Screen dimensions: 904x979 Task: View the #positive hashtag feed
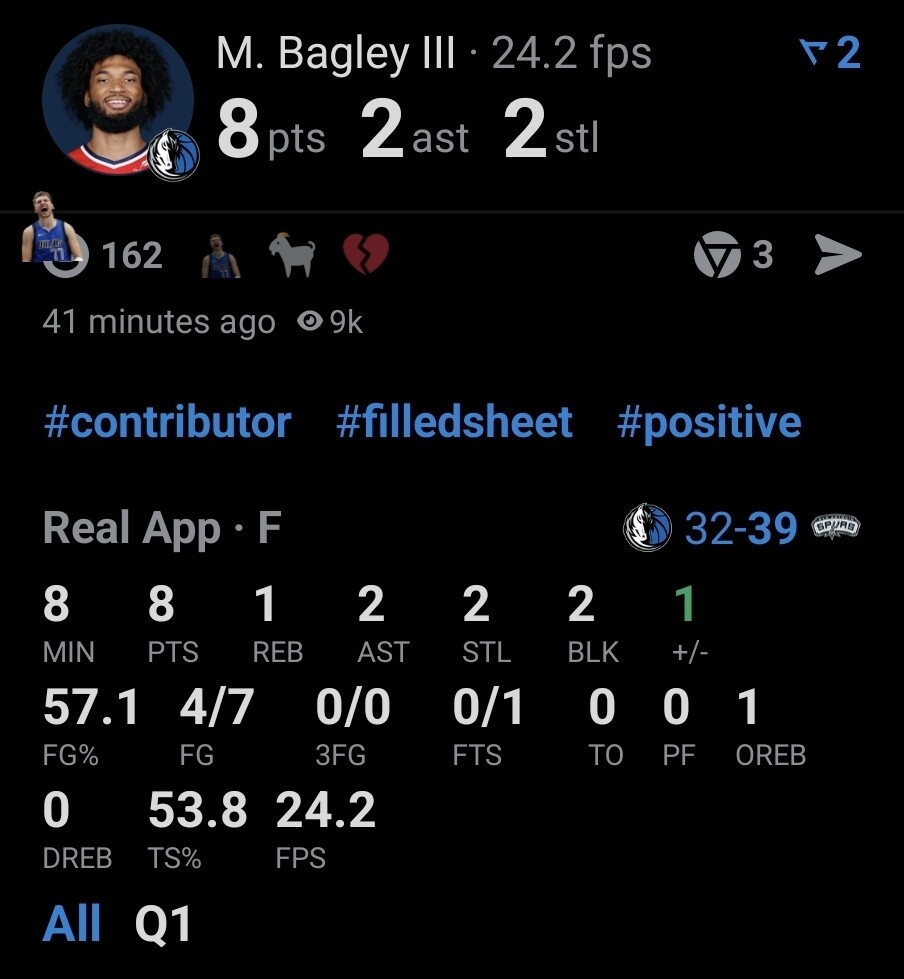pos(709,422)
